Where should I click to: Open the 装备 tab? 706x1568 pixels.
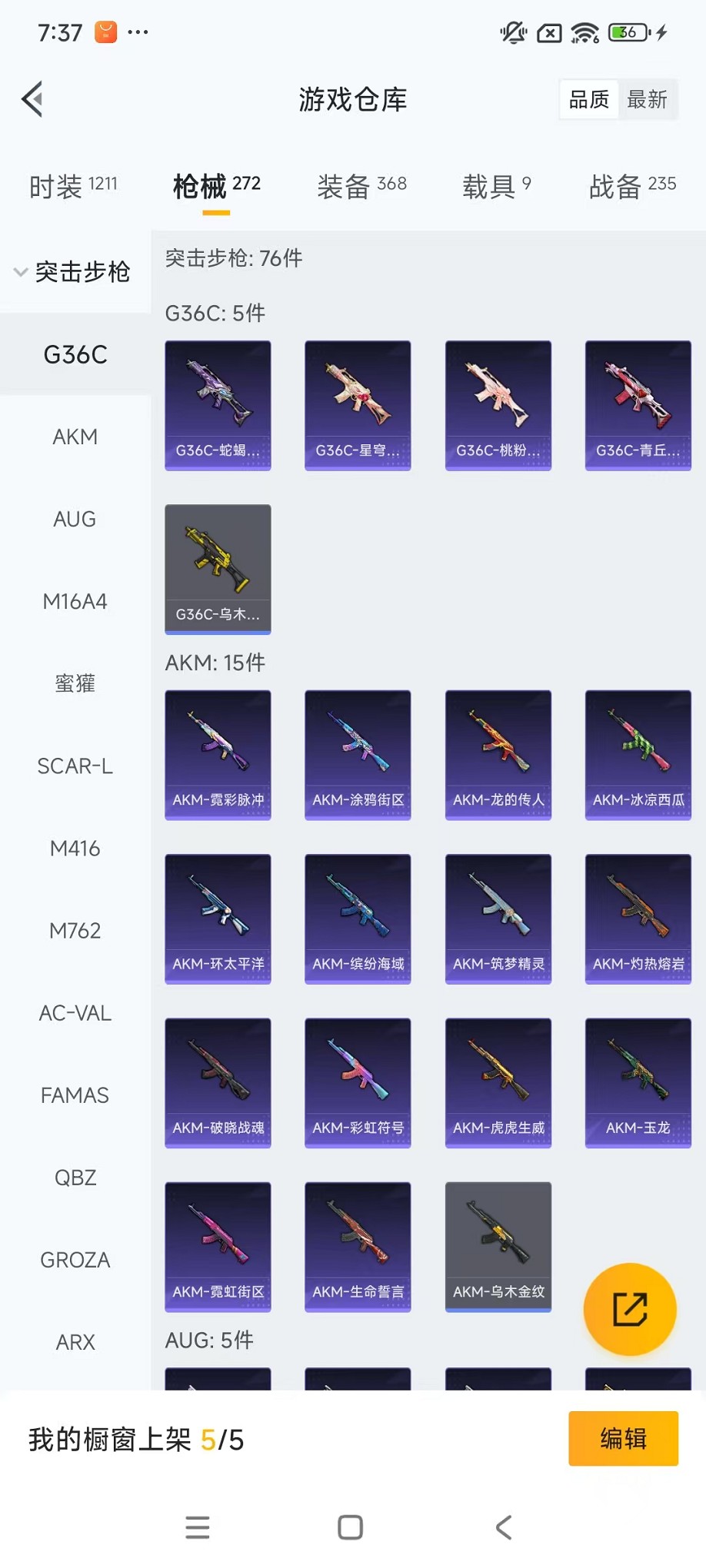point(361,186)
